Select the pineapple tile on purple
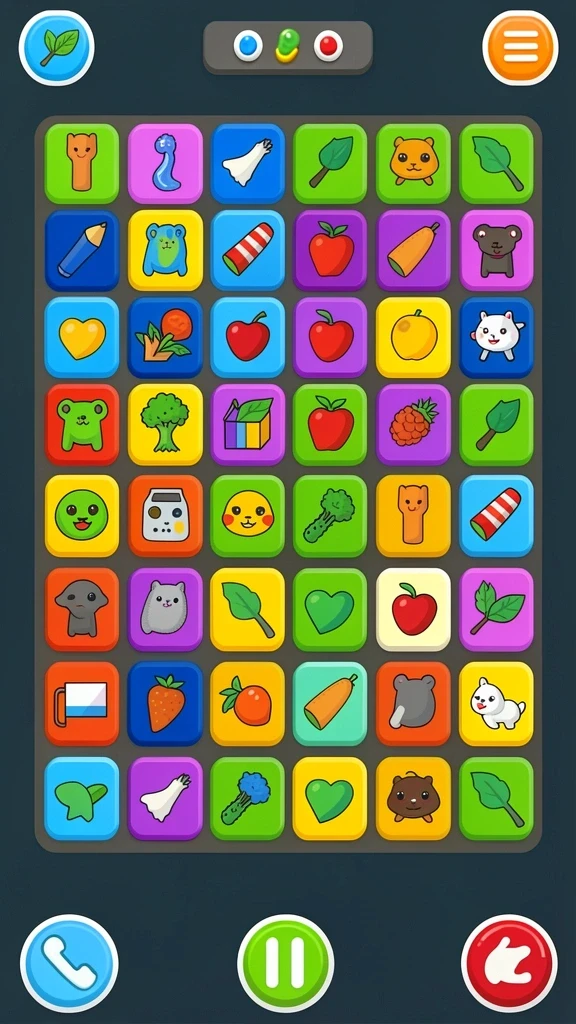 pyautogui.click(x=413, y=424)
